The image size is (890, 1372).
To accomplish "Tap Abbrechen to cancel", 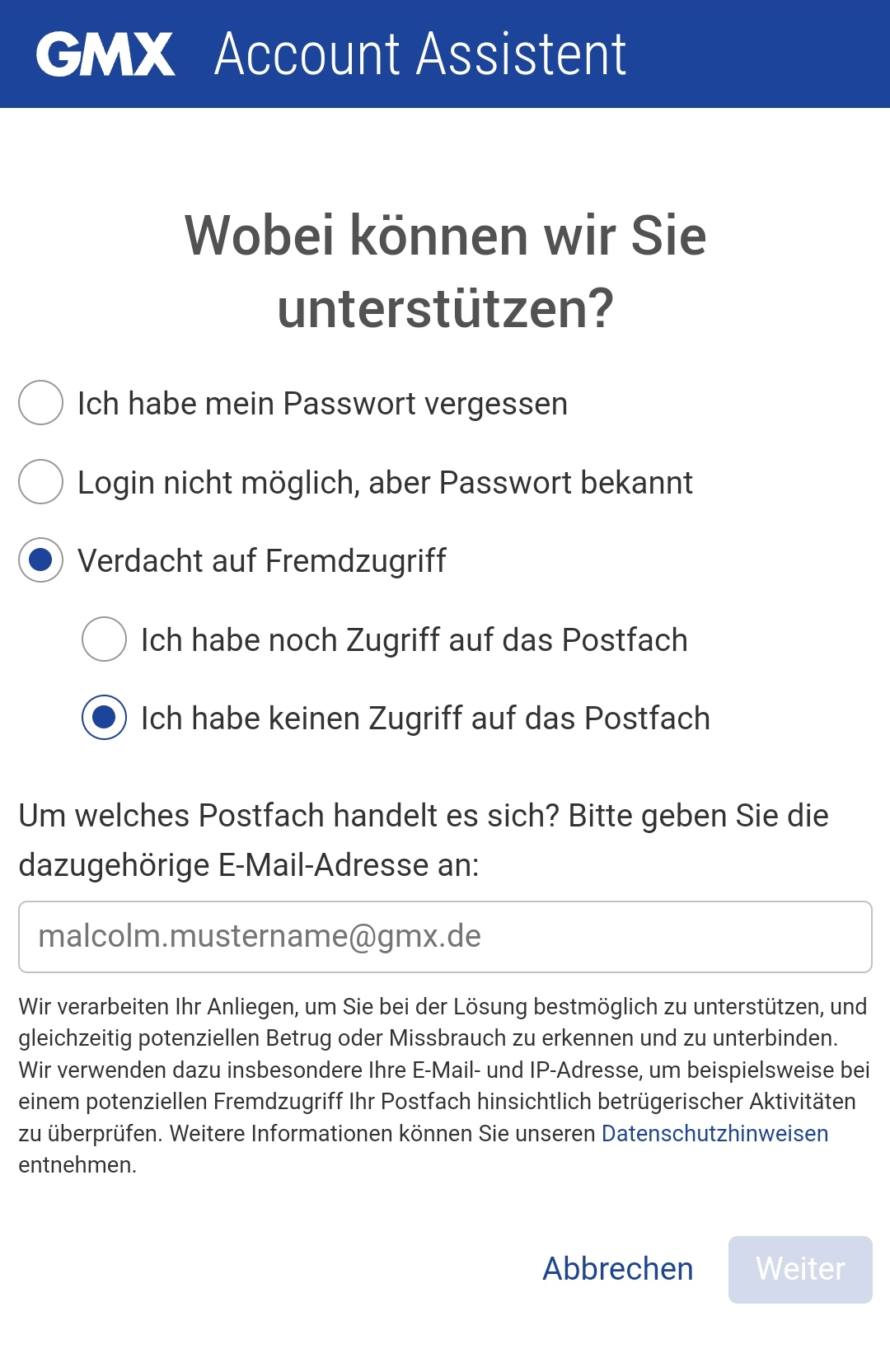I will (x=617, y=1269).
